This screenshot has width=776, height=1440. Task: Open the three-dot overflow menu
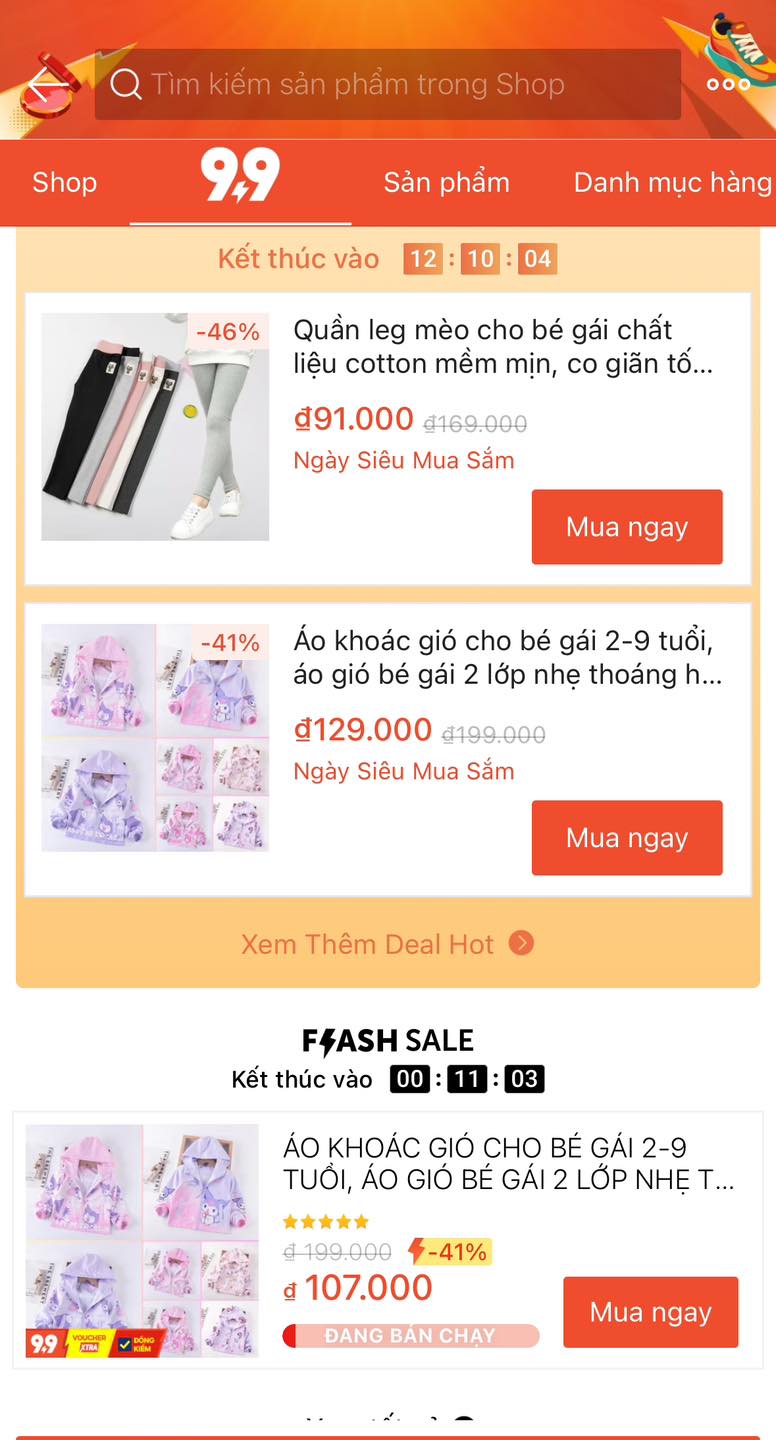[x=728, y=85]
